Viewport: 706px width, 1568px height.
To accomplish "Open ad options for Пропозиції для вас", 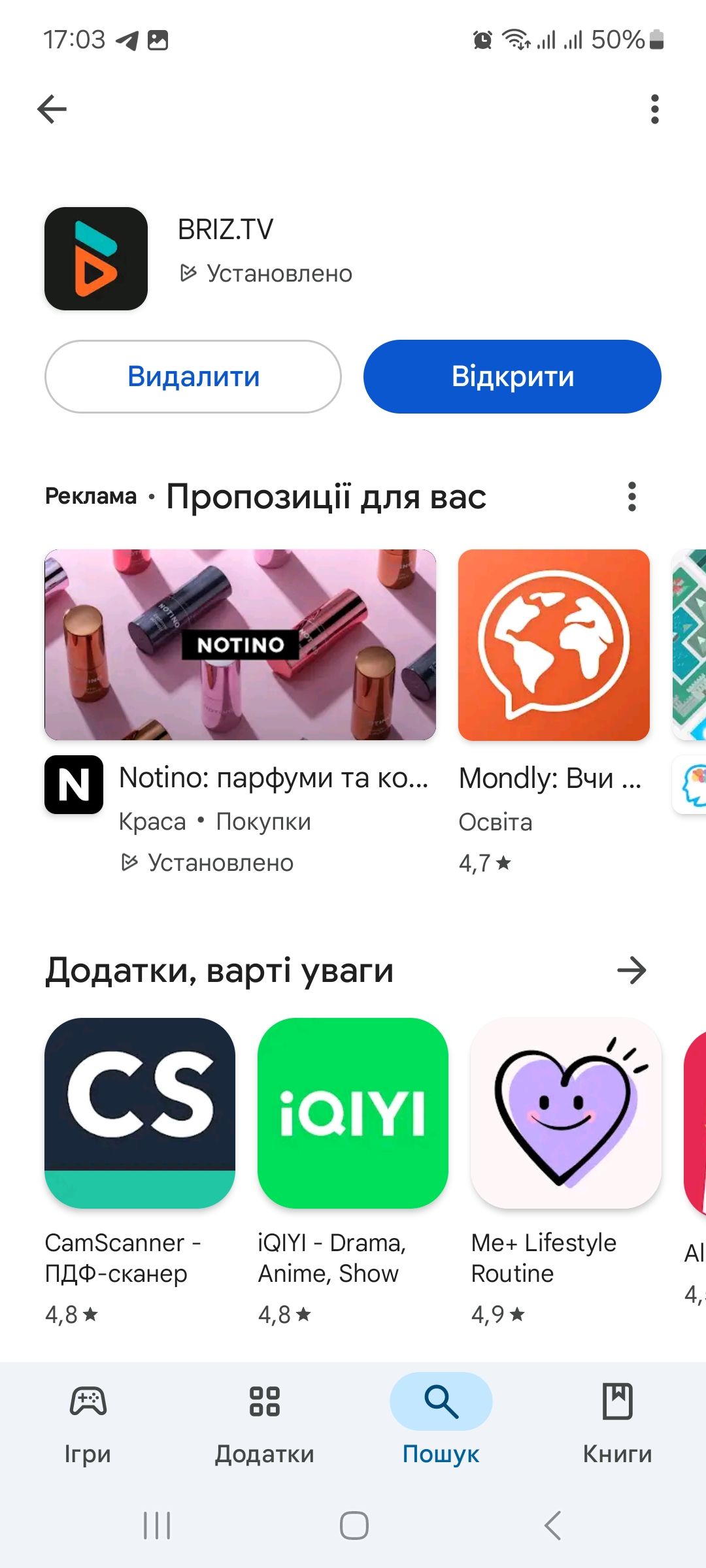I will tap(632, 498).
